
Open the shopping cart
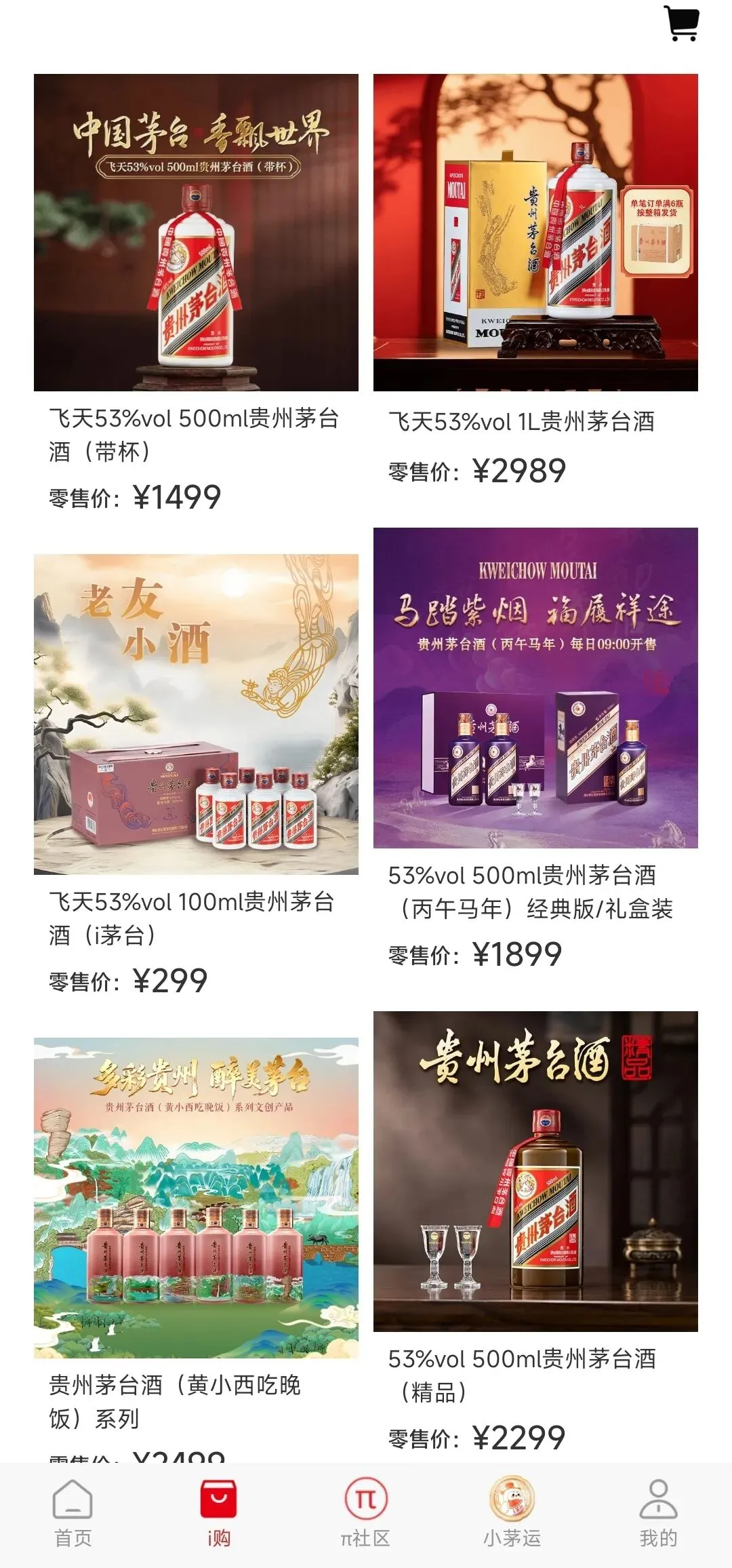point(681,24)
